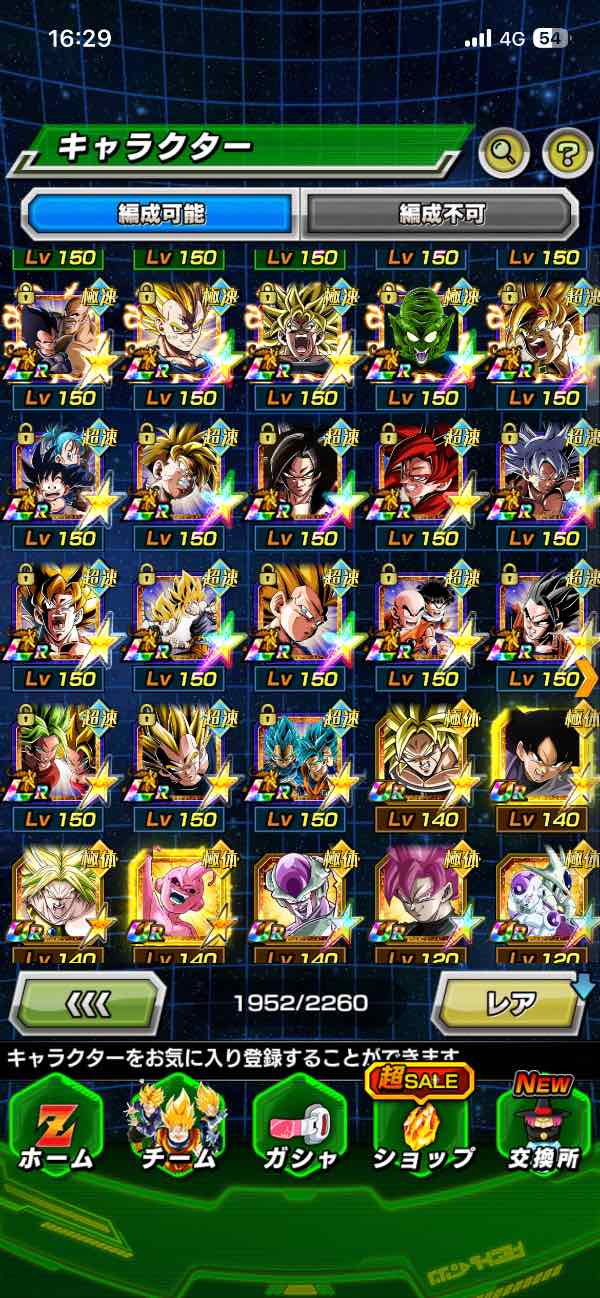Open the help question mark
Viewport: 600px width, 1298px height.
click(x=567, y=153)
